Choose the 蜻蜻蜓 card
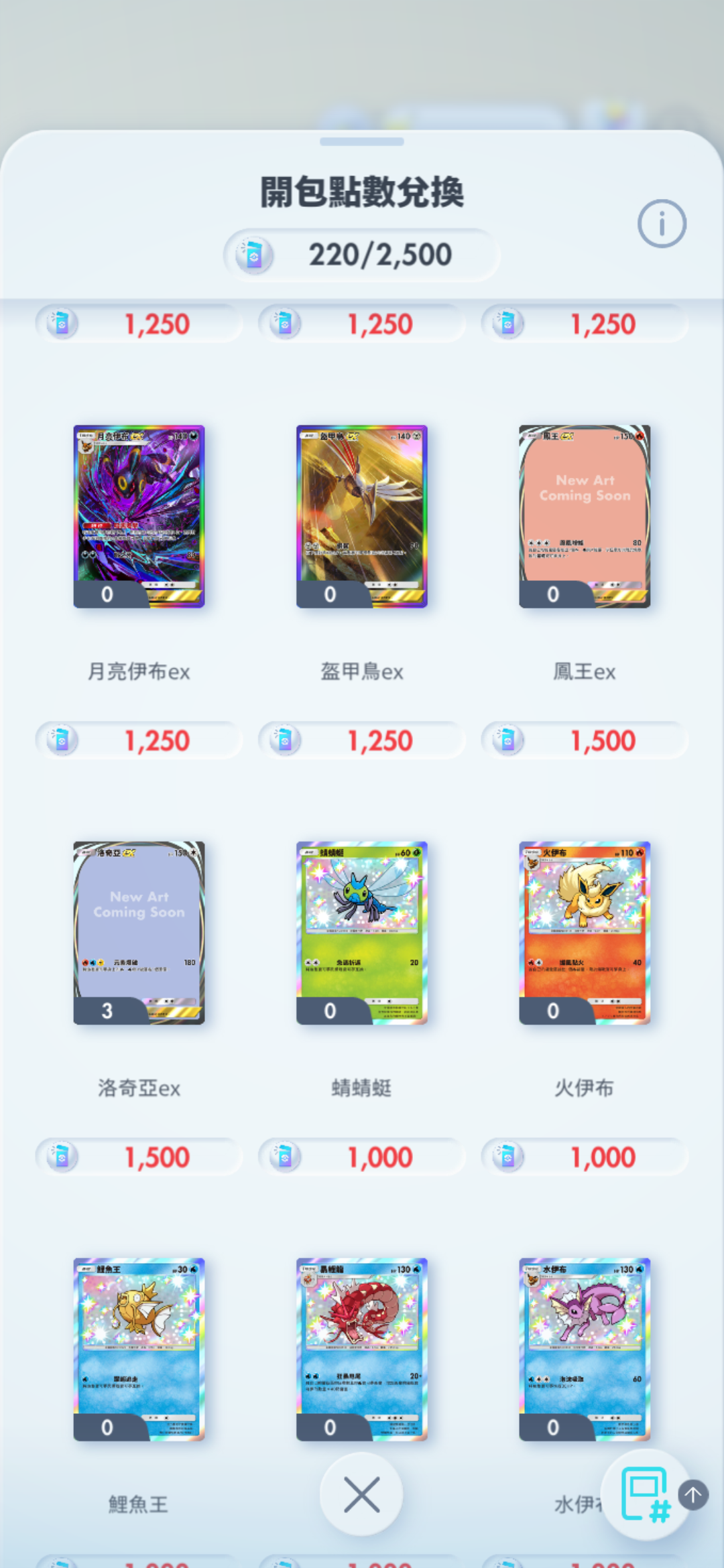The height and width of the screenshot is (1568, 724). point(362,933)
